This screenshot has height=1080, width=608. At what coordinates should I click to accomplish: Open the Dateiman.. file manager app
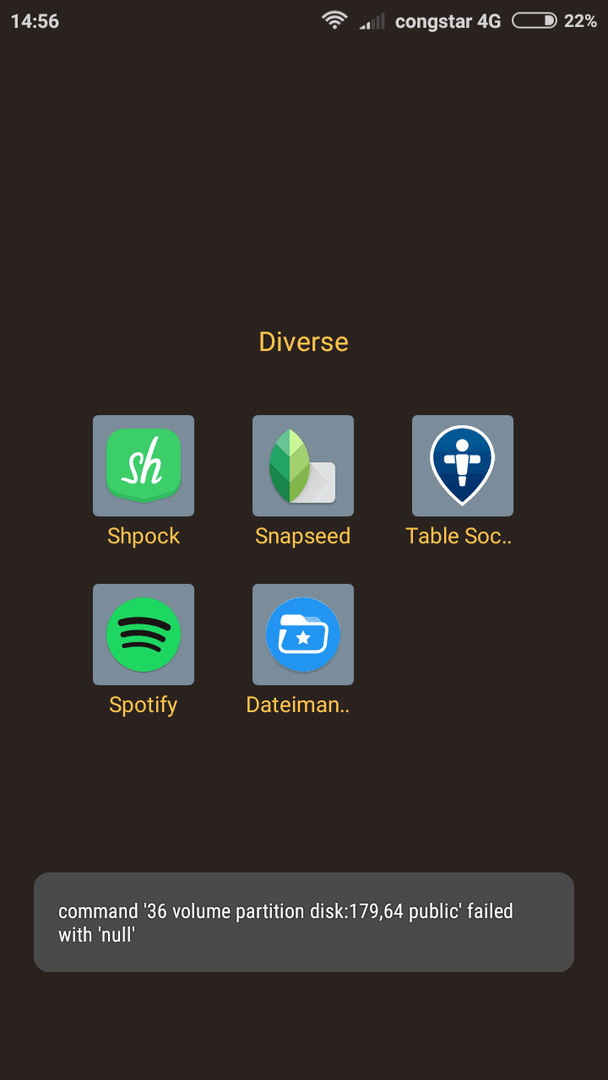click(303, 635)
